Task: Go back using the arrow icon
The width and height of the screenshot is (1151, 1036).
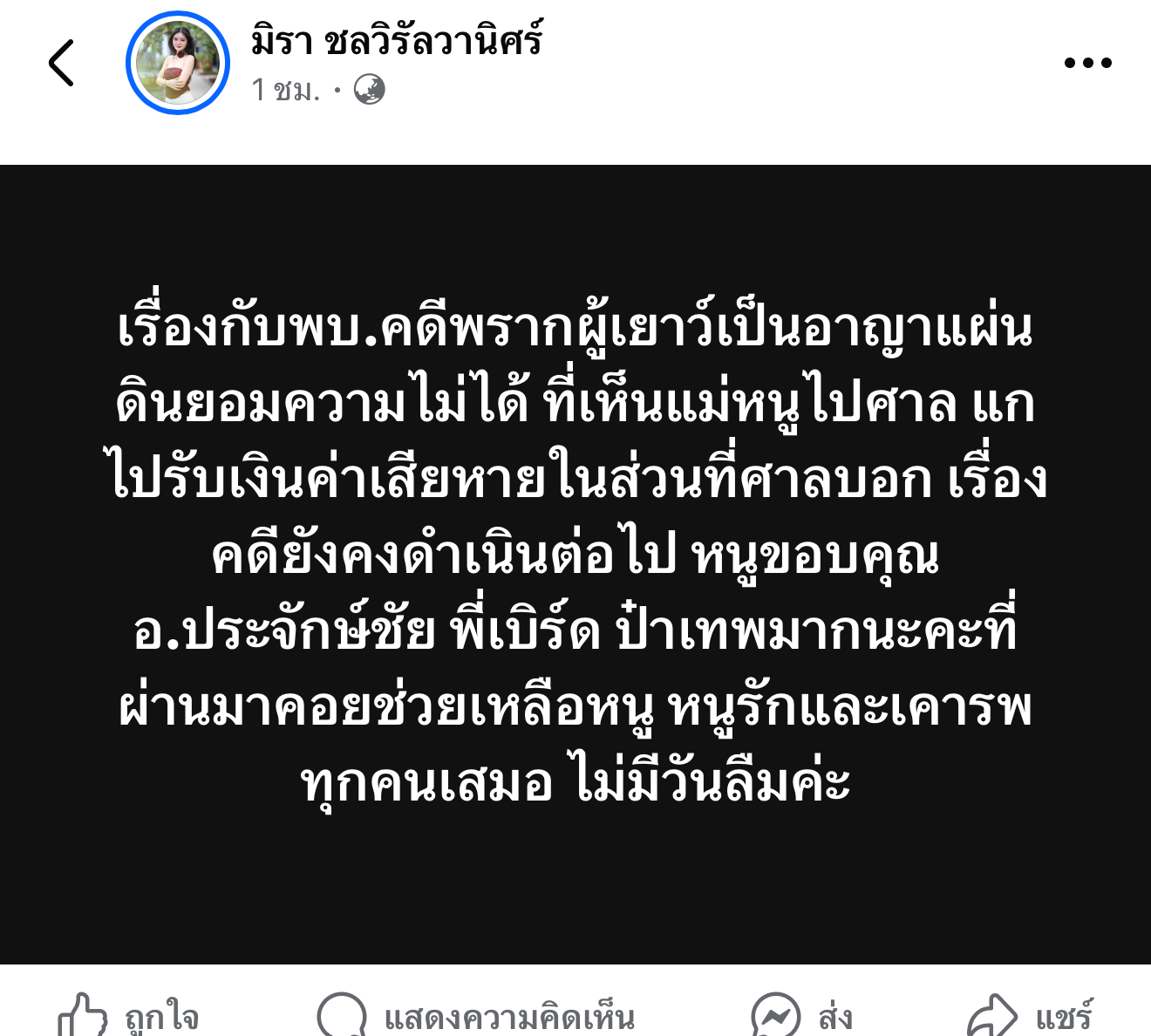Action: click(x=61, y=64)
